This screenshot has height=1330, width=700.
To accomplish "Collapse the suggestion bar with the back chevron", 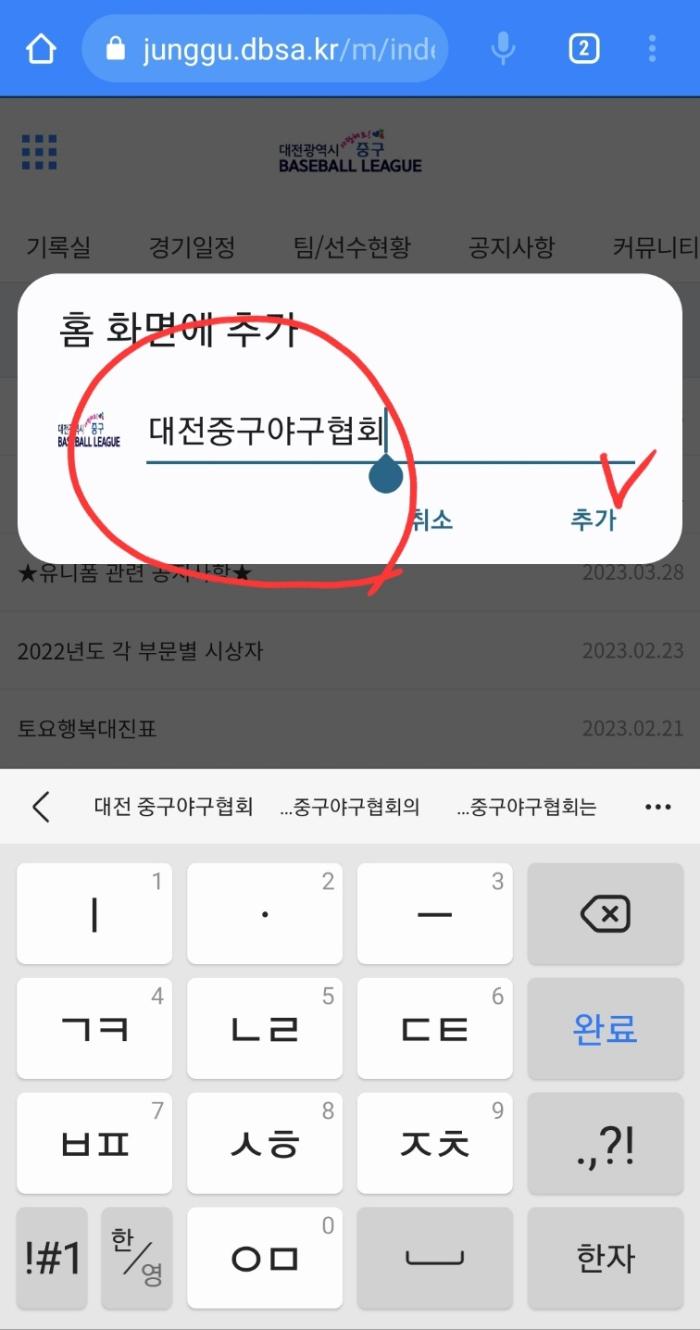I will [x=41, y=806].
